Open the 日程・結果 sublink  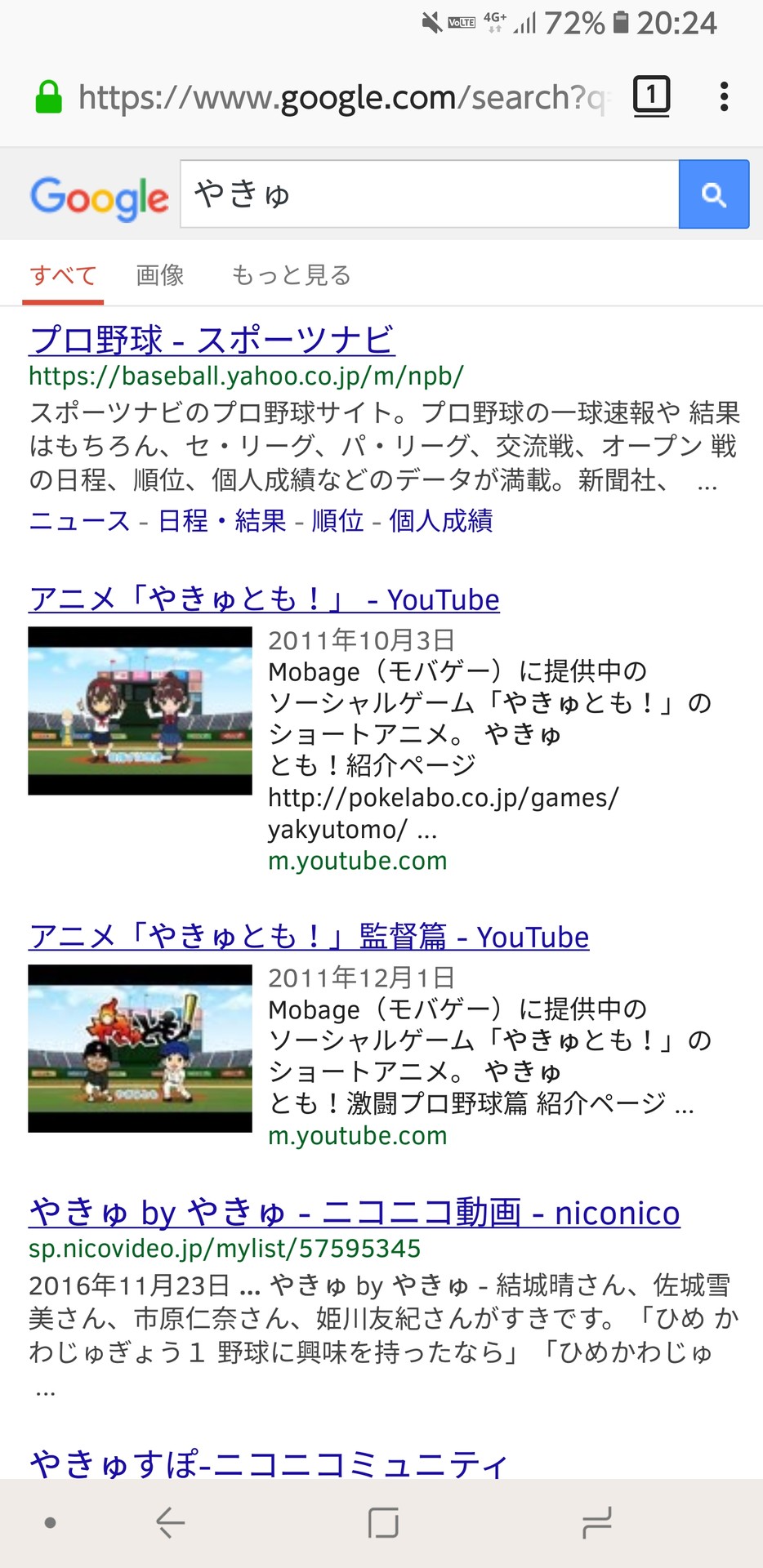click(x=222, y=520)
